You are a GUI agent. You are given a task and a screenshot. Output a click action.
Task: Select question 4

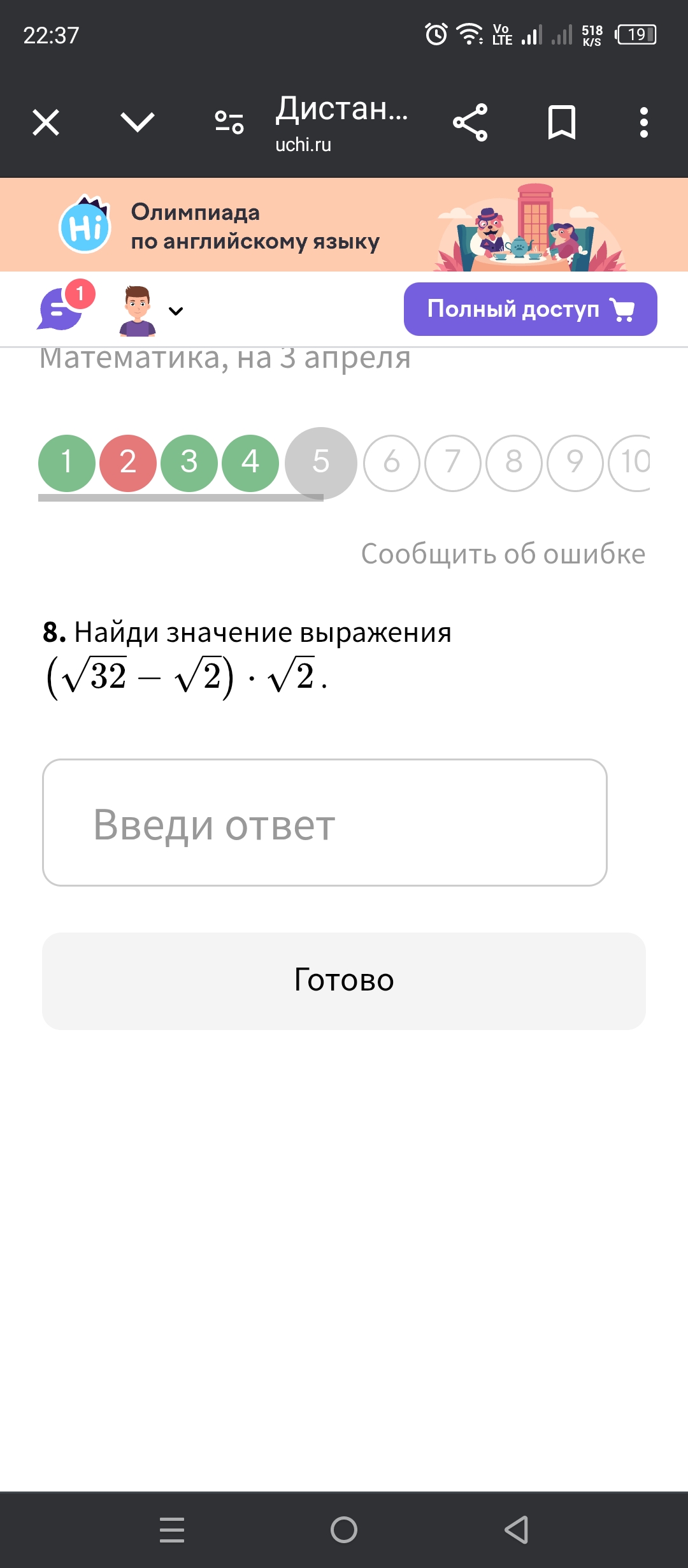[250, 463]
